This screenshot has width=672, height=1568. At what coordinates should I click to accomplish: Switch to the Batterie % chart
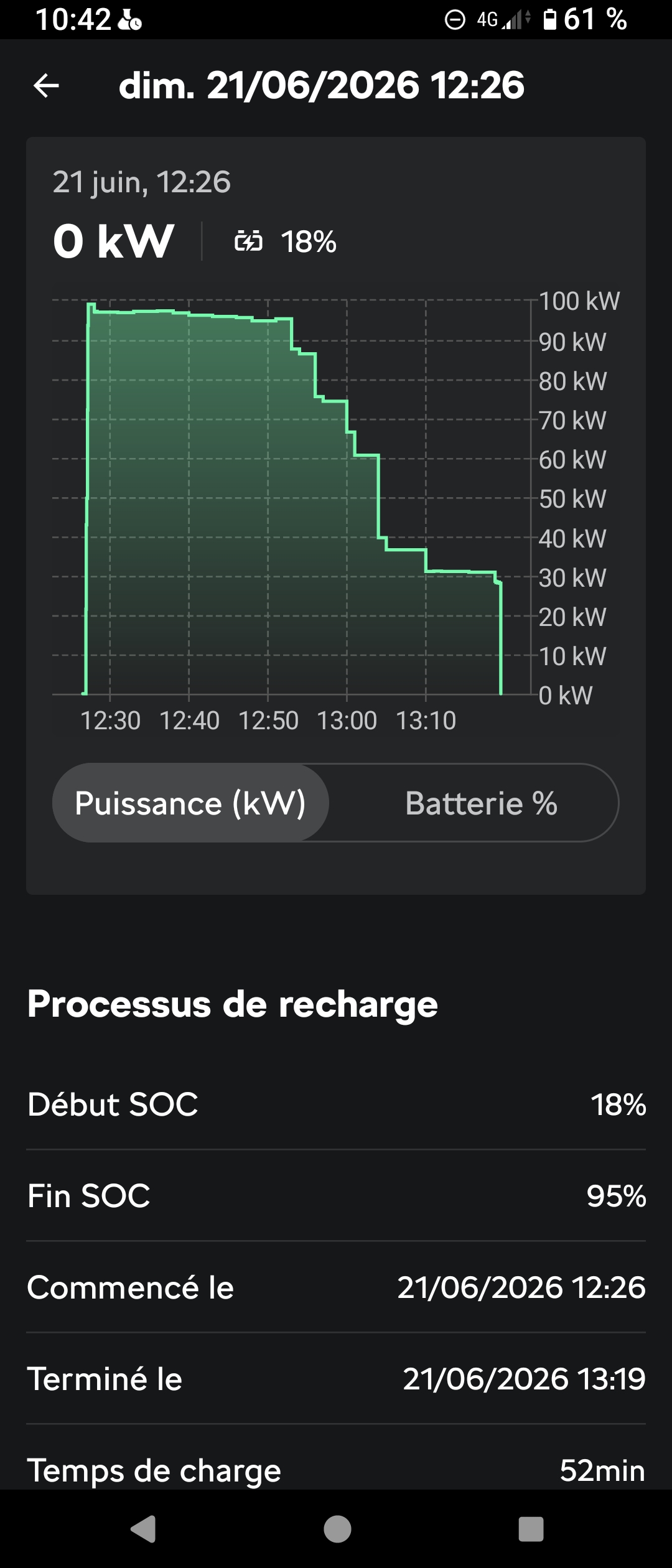[x=481, y=803]
